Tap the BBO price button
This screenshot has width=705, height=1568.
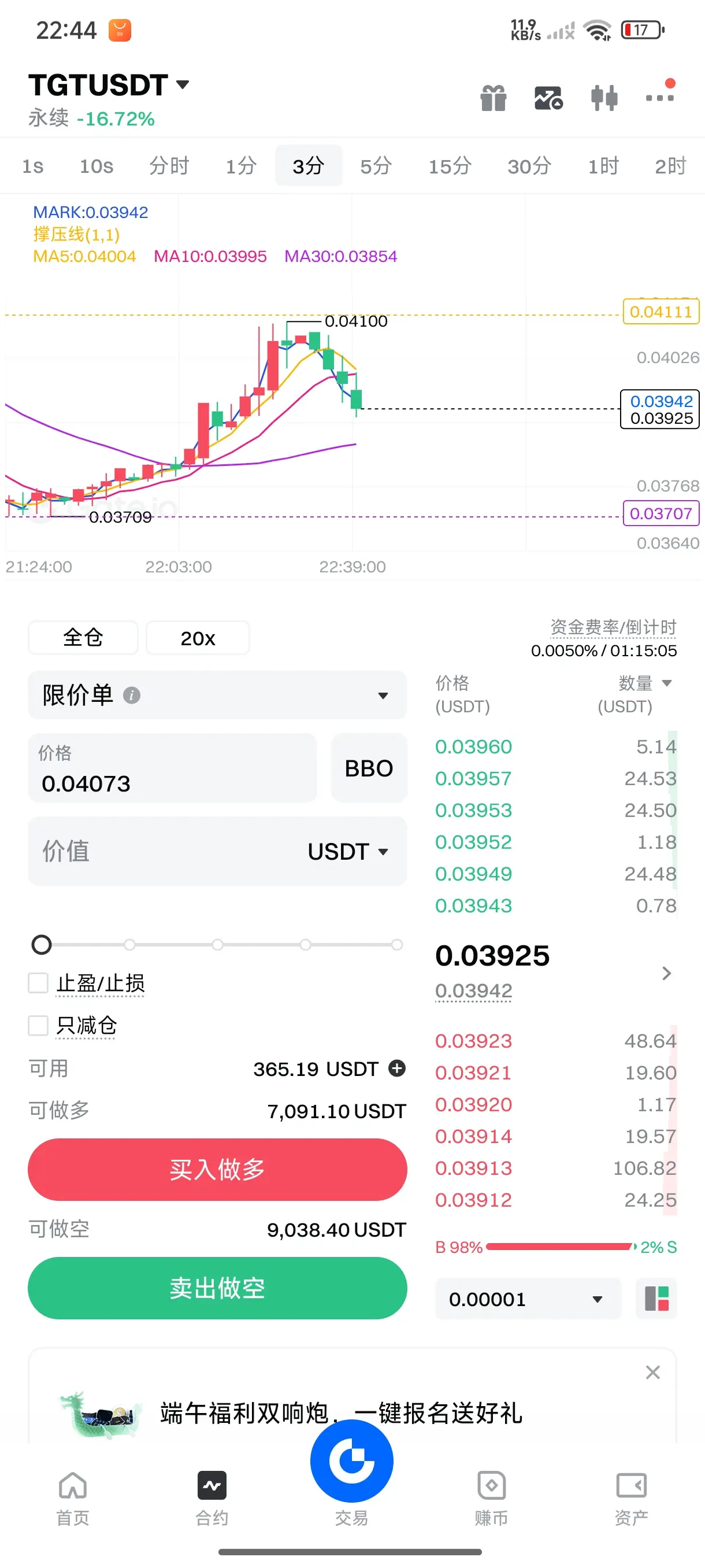tap(369, 768)
